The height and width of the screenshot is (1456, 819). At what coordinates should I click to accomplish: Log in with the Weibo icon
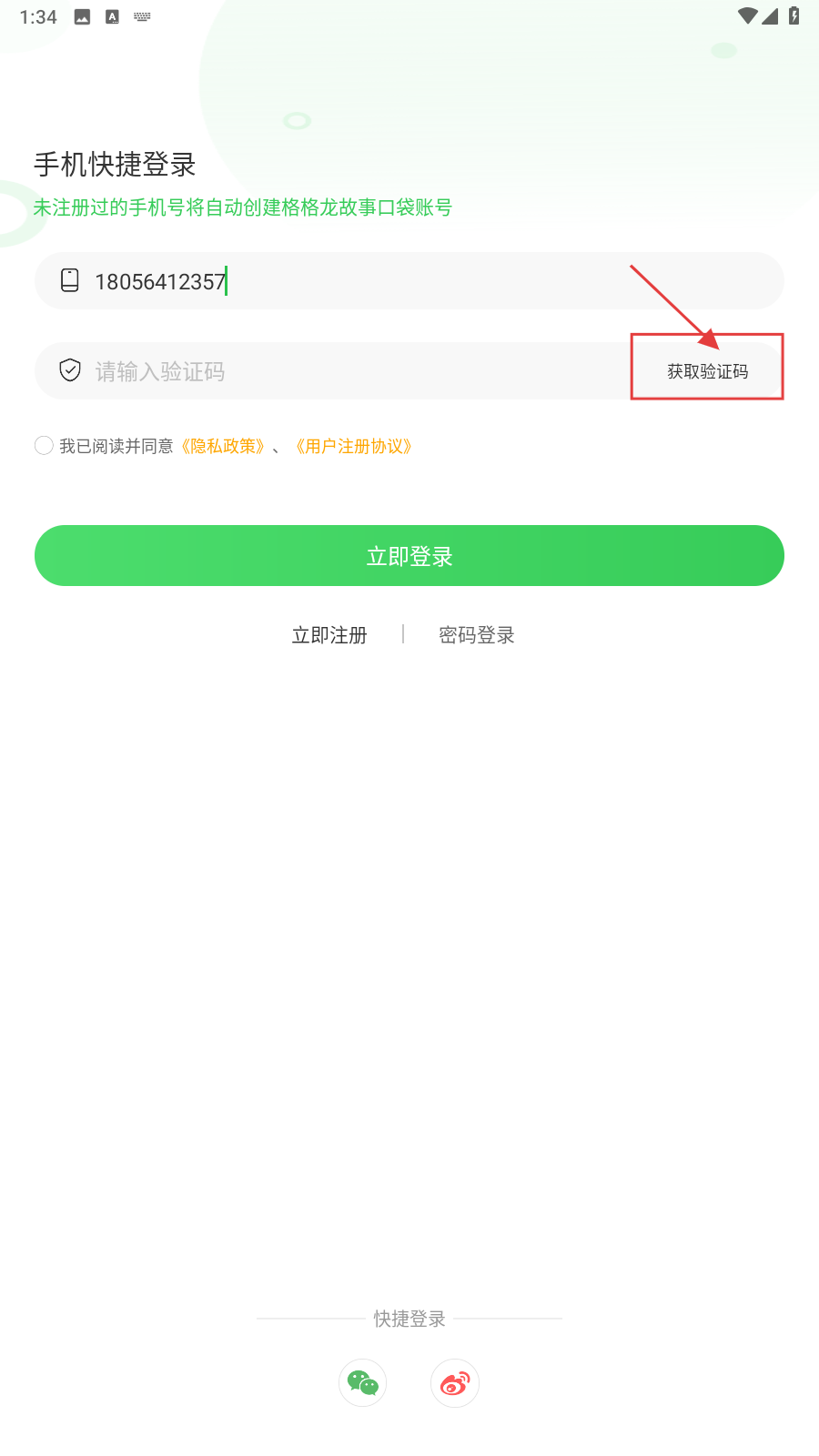455,1383
